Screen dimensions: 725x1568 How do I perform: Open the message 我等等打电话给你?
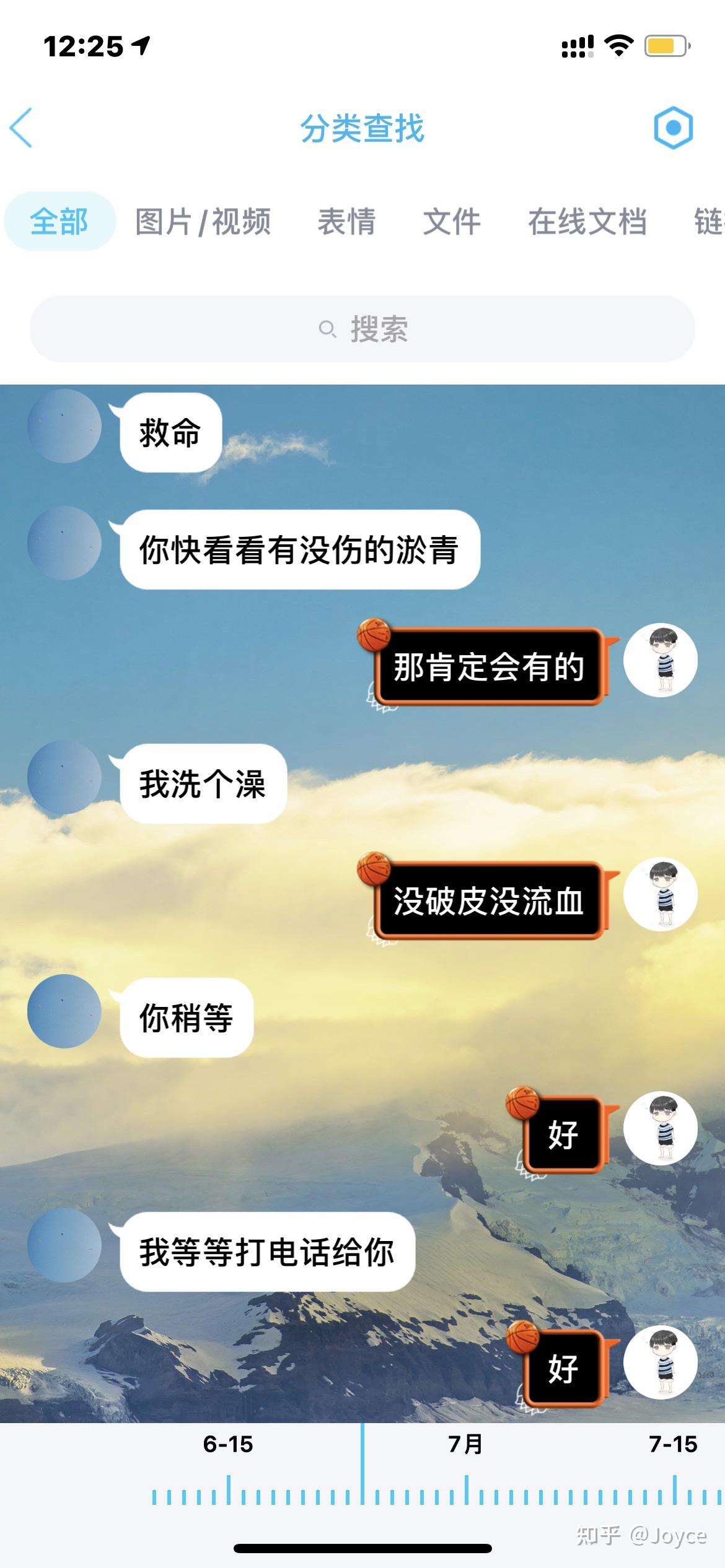pyautogui.click(x=267, y=1252)
